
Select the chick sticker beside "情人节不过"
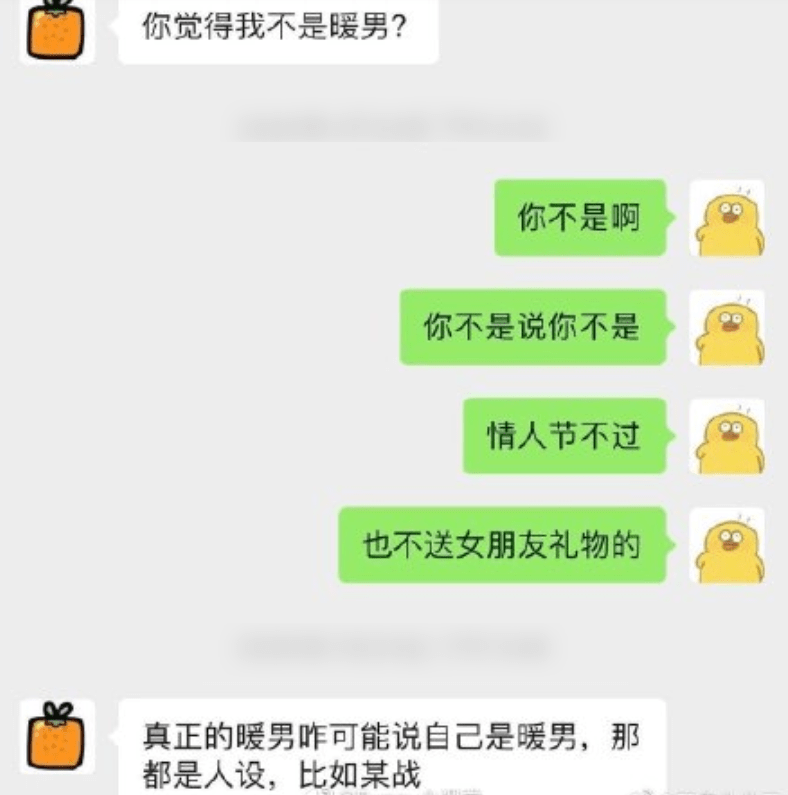pyautogui.click(x=728, y=438)
